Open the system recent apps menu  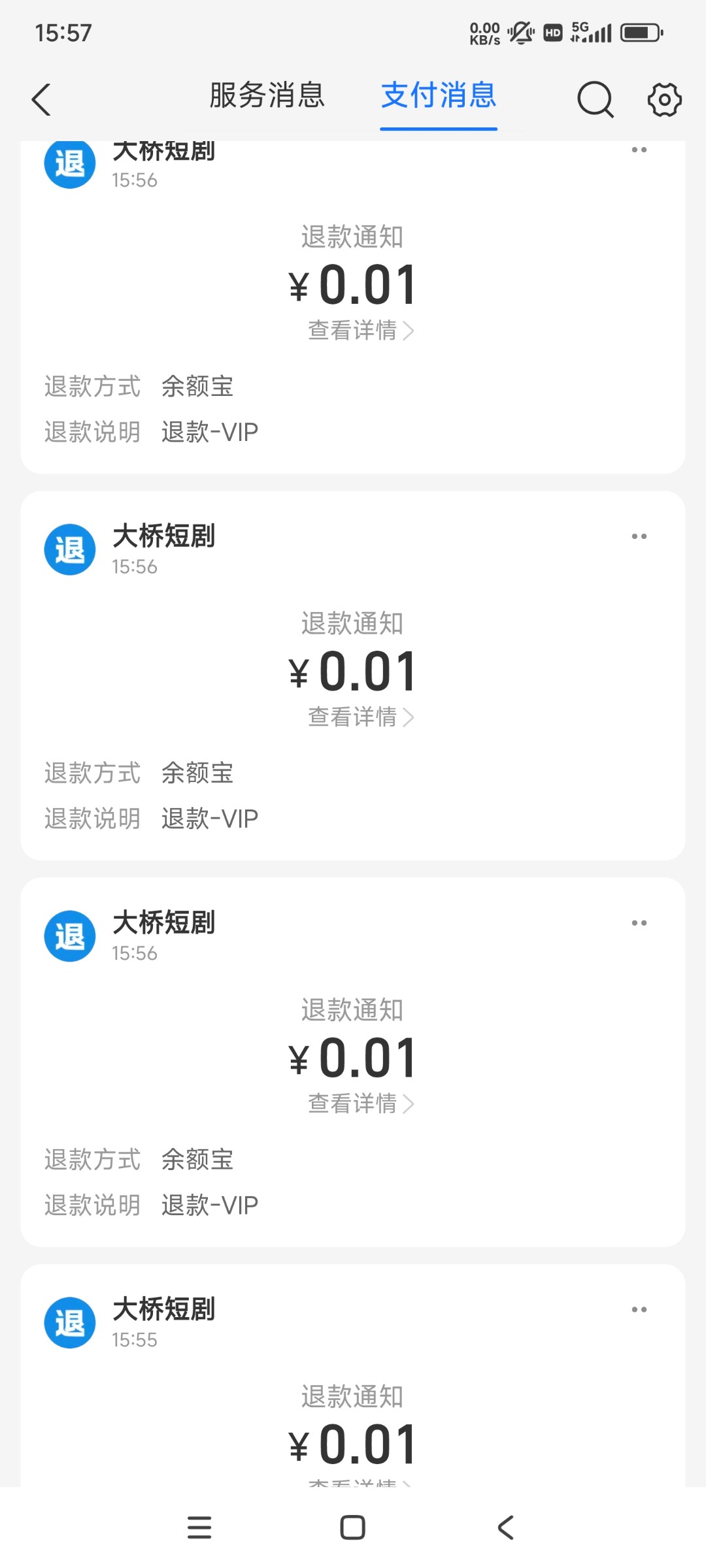coord(199,1527)
